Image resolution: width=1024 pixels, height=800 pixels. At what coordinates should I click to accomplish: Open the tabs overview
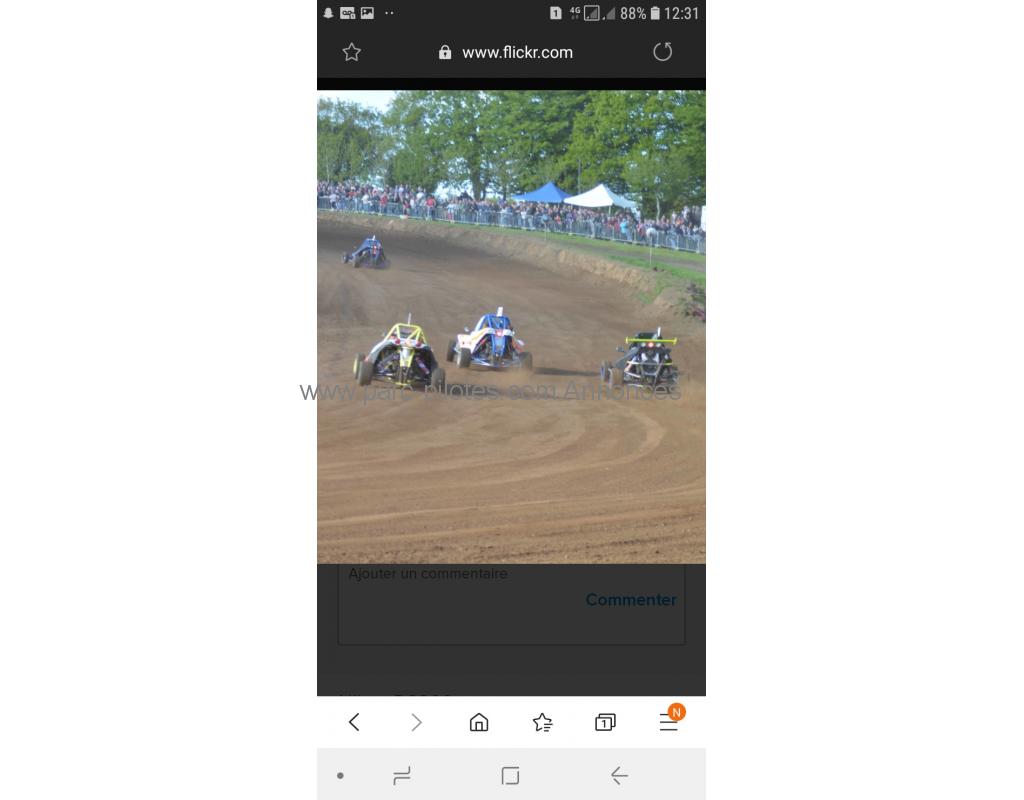click(x=605, y=722)
